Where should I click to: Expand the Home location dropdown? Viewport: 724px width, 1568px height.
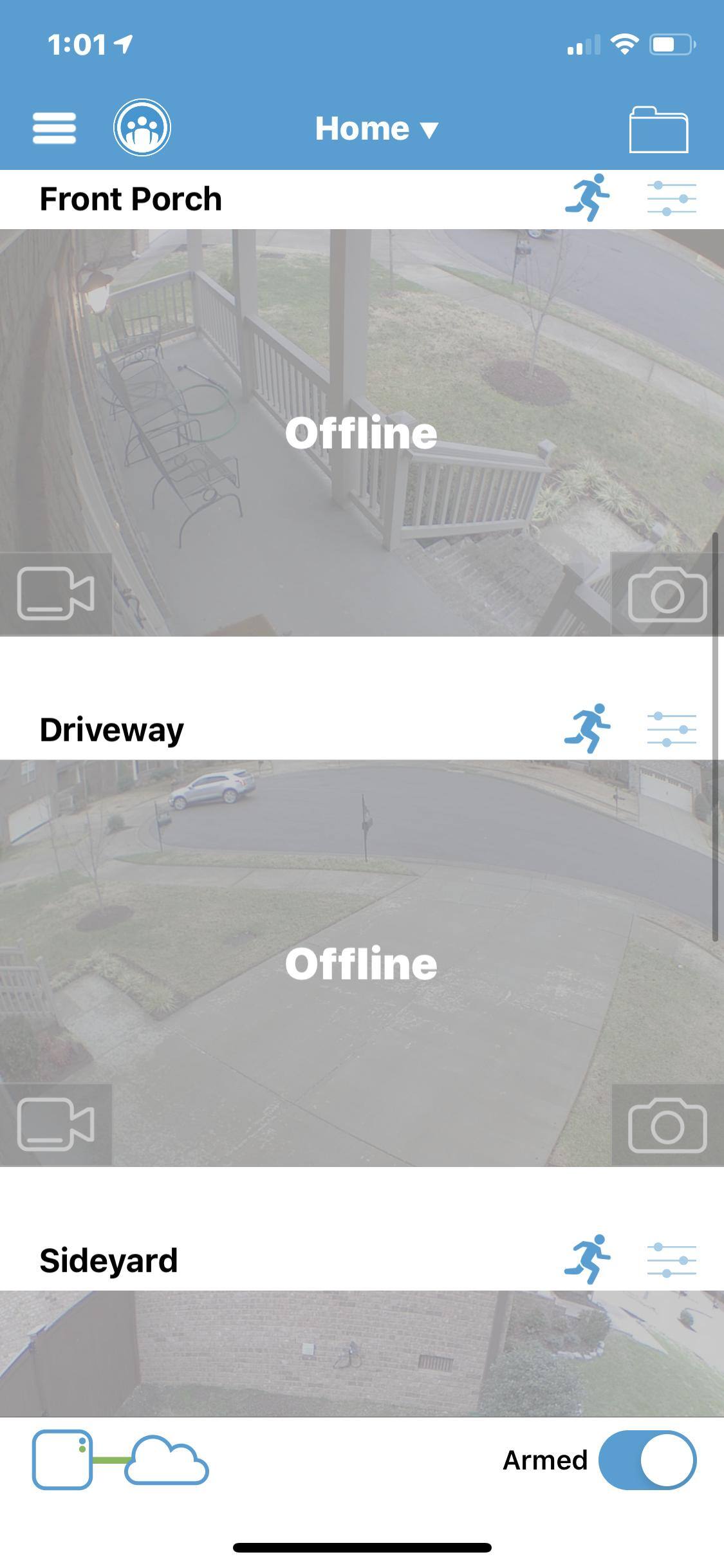point(376,129)
